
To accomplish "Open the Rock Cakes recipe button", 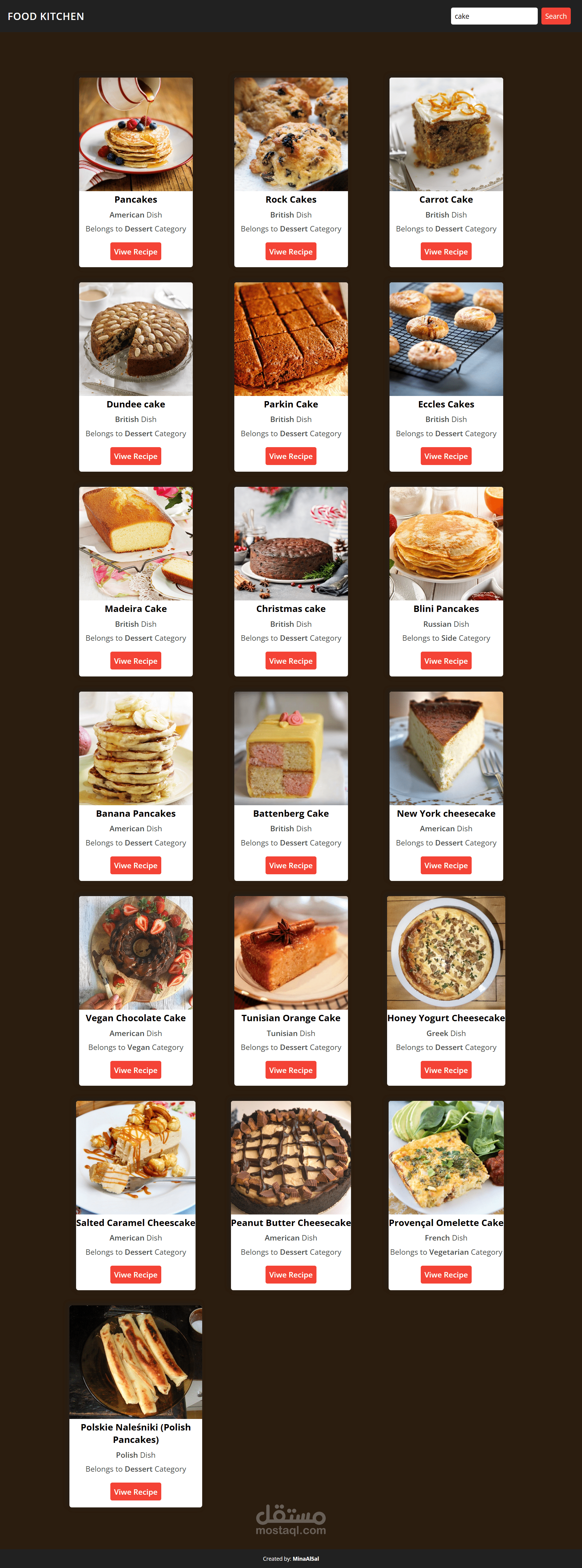I will pyautogui.click(x=291, y=252).
